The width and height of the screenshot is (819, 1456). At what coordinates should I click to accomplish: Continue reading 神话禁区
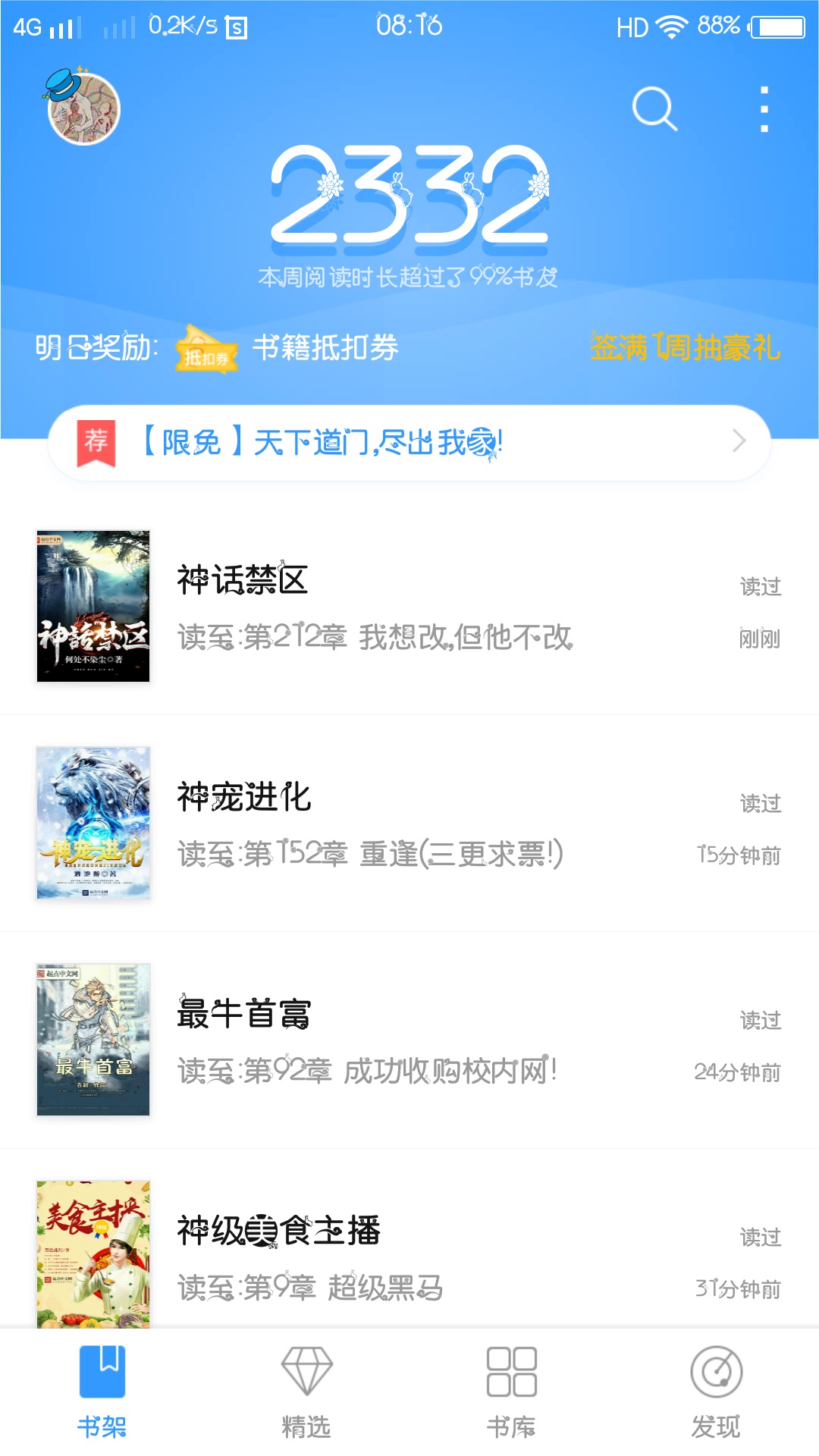tap(409, 607)
